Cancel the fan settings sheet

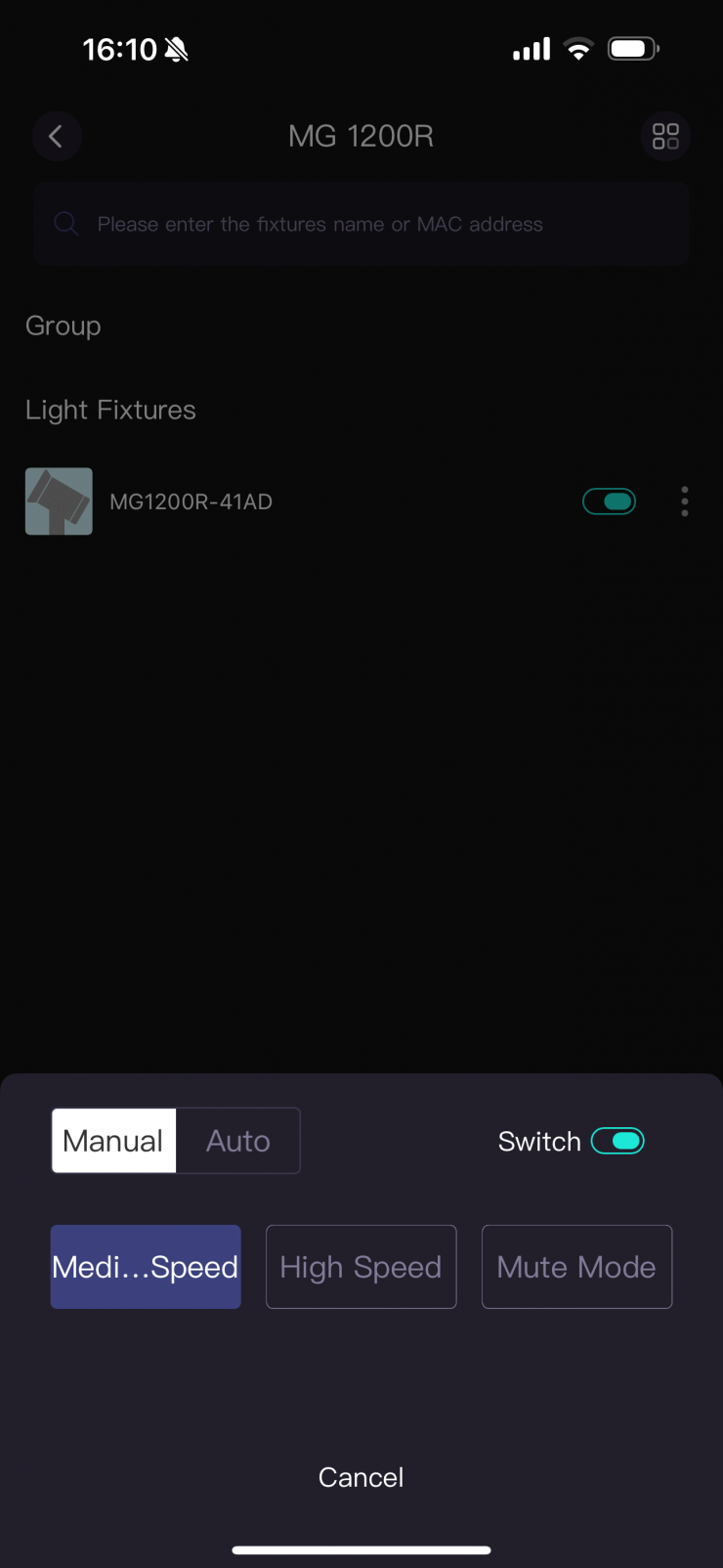click(361, 1477)
